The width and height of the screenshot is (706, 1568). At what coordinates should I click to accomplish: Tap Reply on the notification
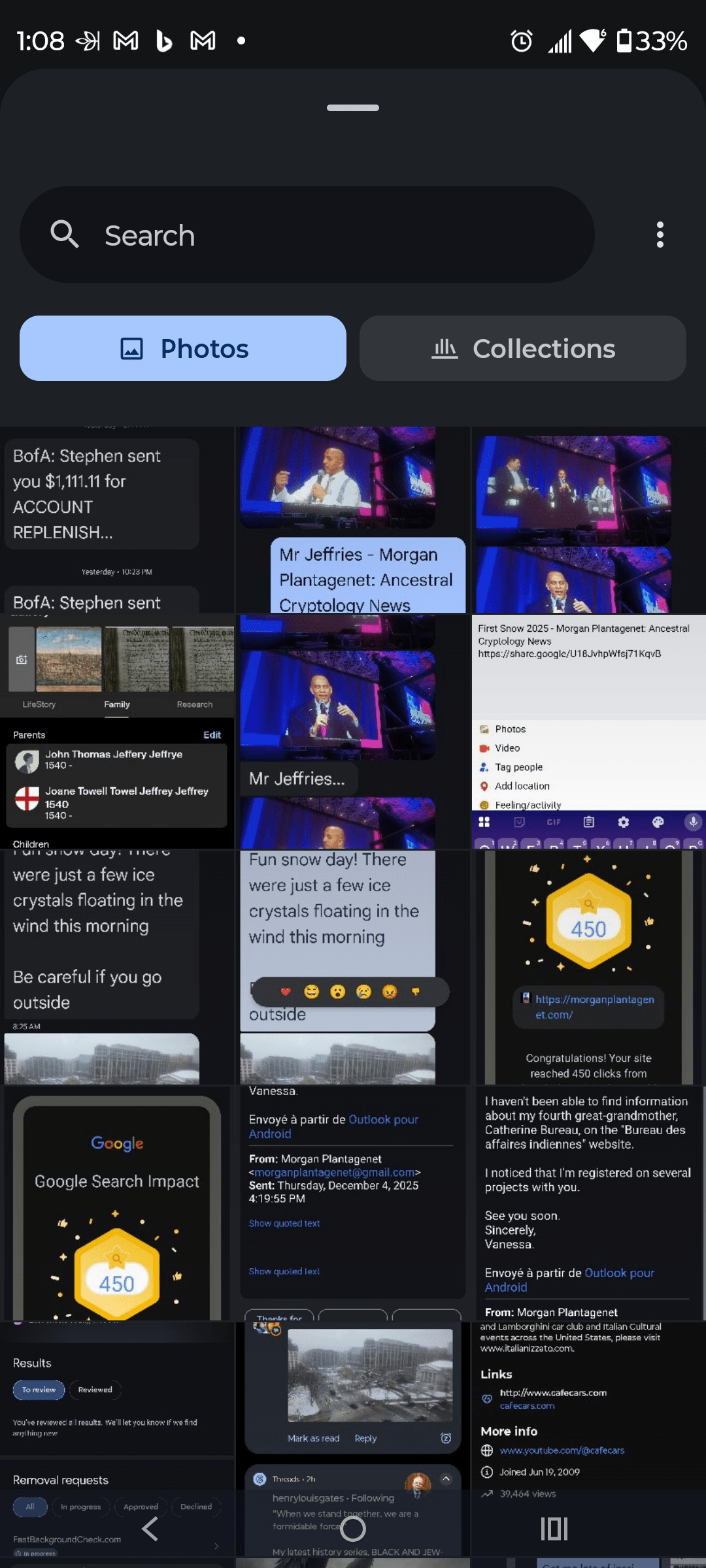[x=365, y=1438]
